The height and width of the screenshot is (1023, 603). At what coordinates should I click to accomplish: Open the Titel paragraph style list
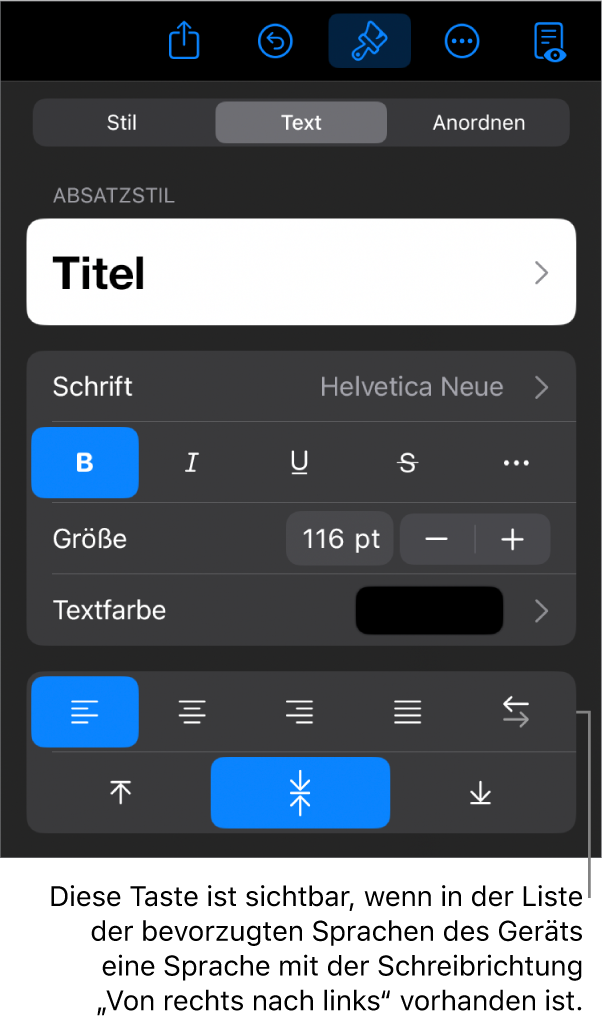tap(301, 273)
